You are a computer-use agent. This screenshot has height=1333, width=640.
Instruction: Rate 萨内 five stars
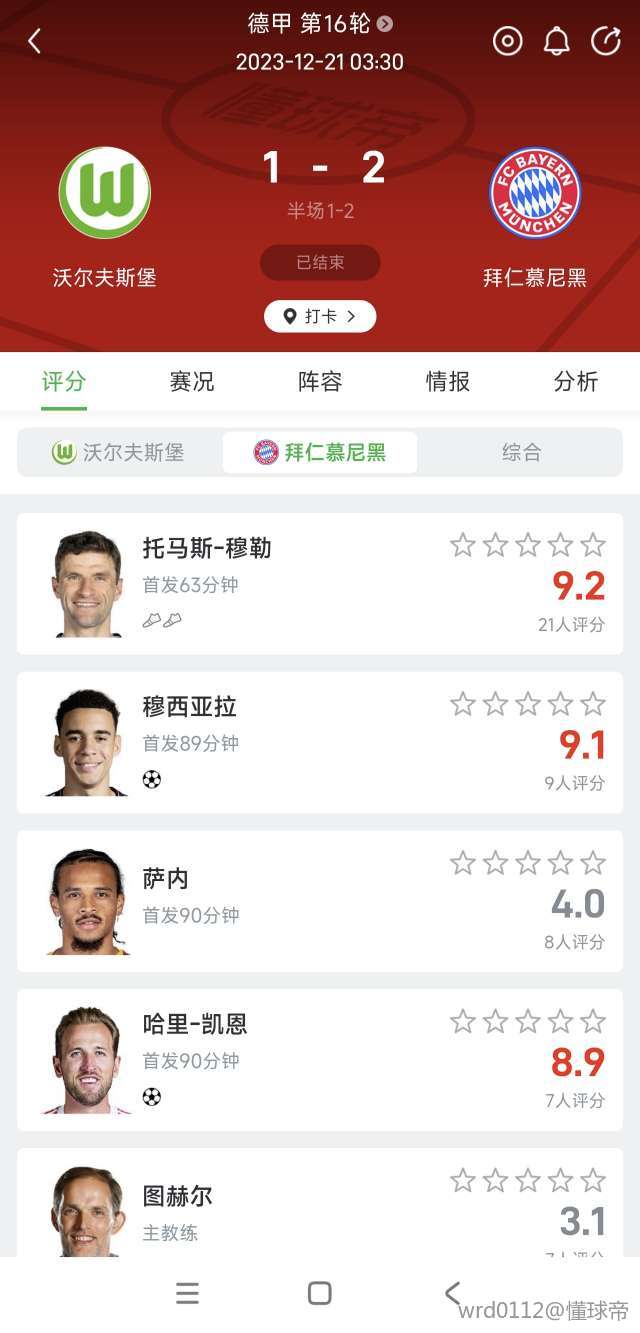click(x=593, y=863)
